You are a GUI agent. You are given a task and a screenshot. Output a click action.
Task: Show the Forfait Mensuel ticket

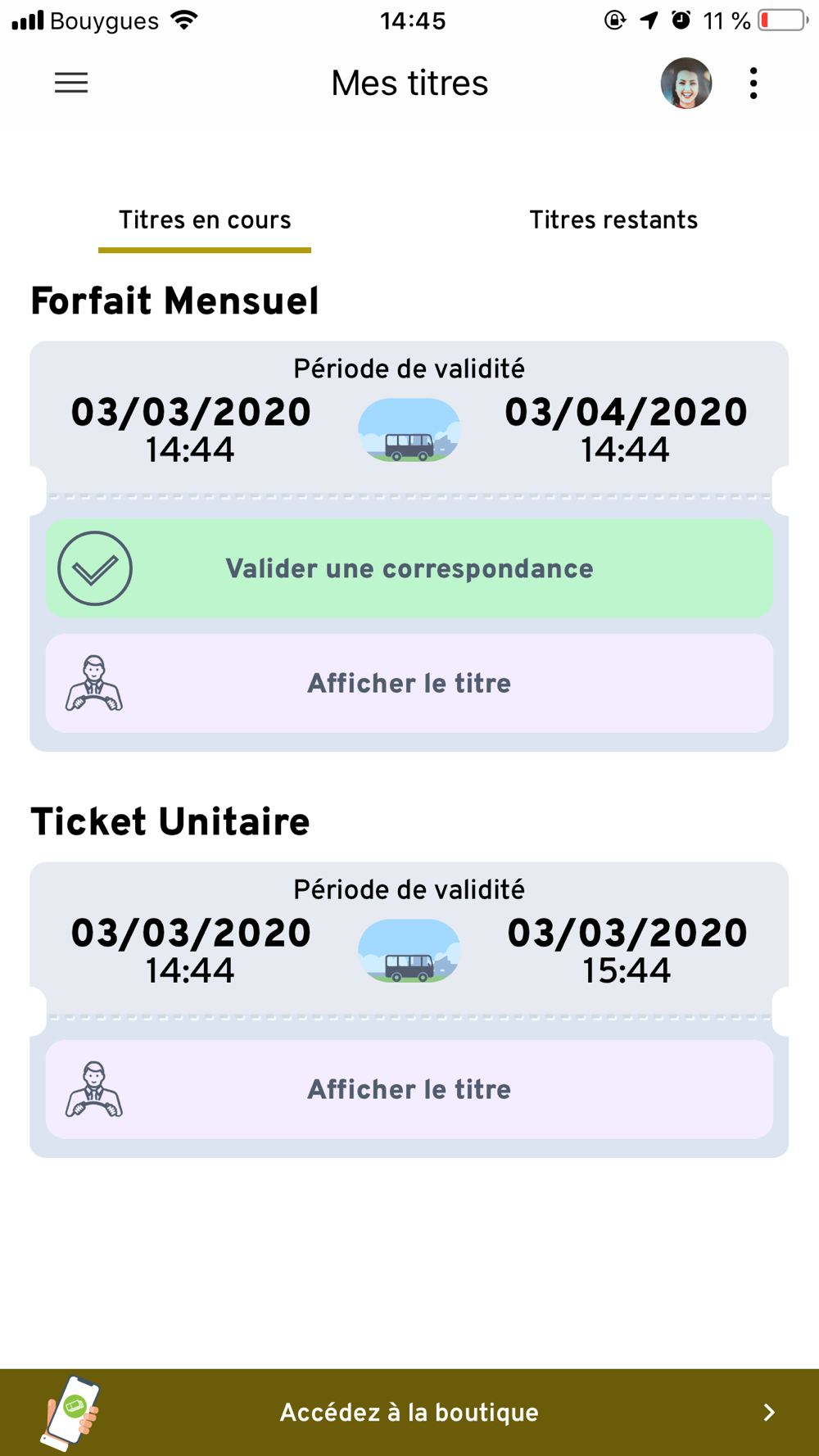(409, 683)
